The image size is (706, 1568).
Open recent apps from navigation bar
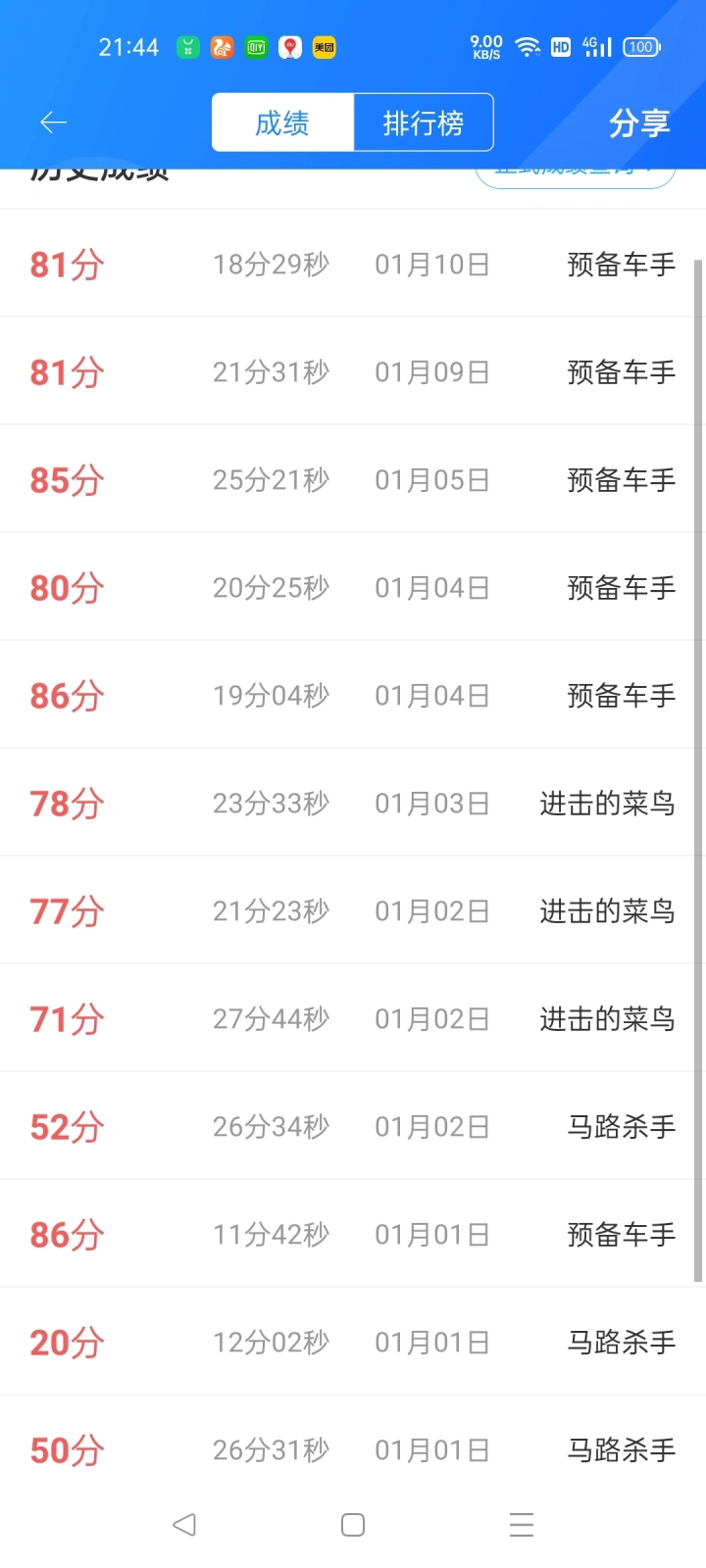pos(522,1525)
